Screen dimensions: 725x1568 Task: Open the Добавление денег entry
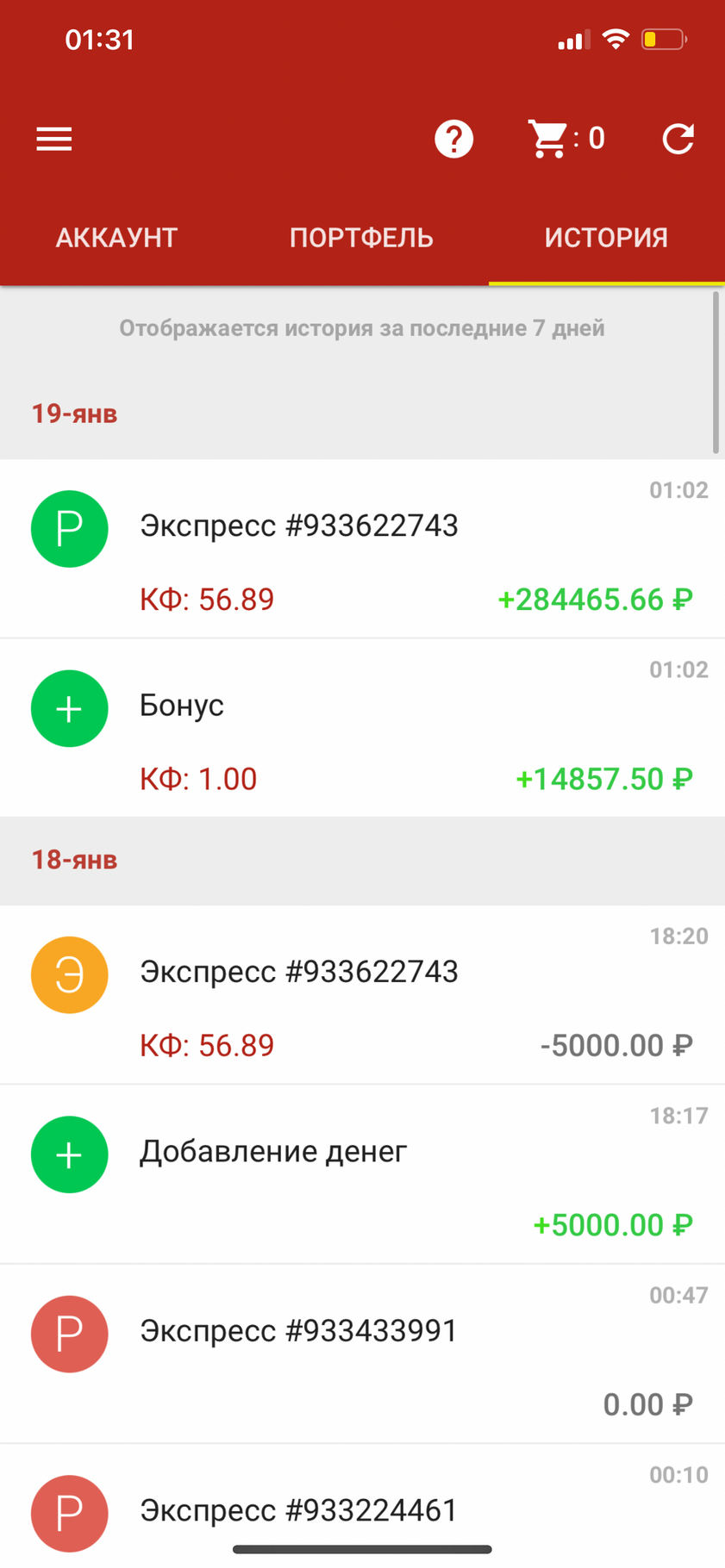pyautogui.click(x=362, y=1174)
